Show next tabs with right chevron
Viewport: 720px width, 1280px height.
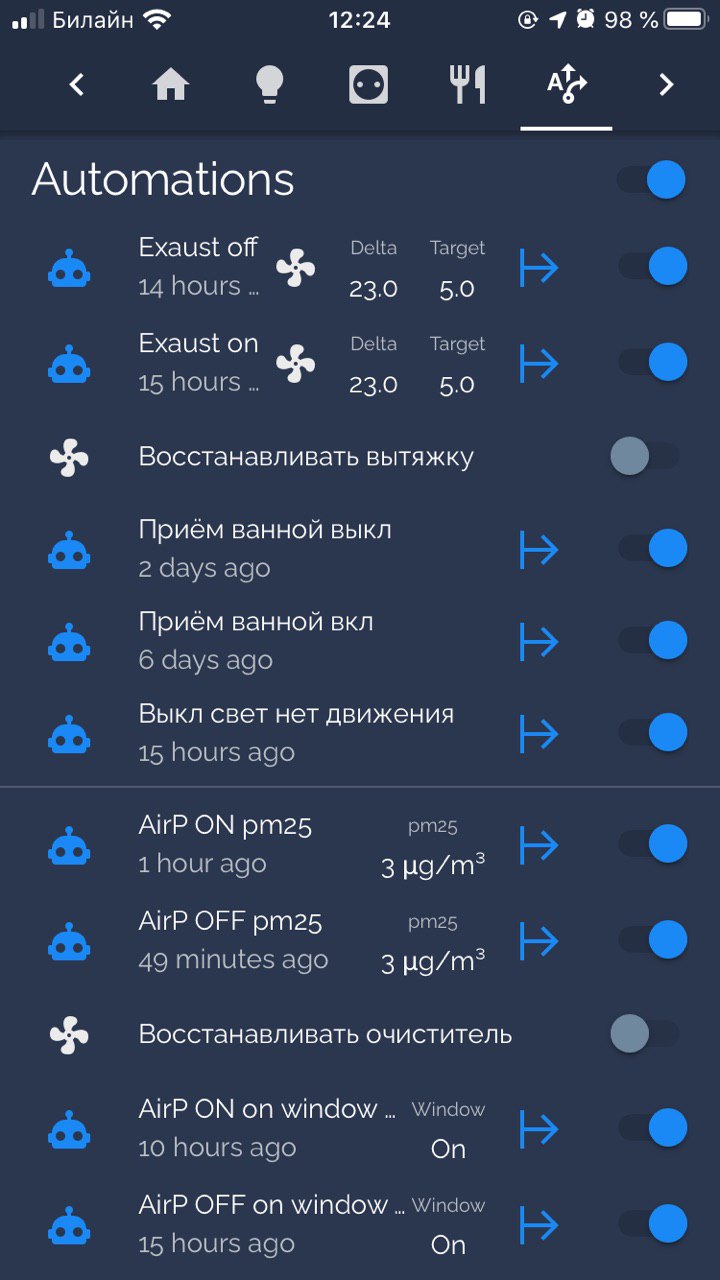(x=666, y=86)
